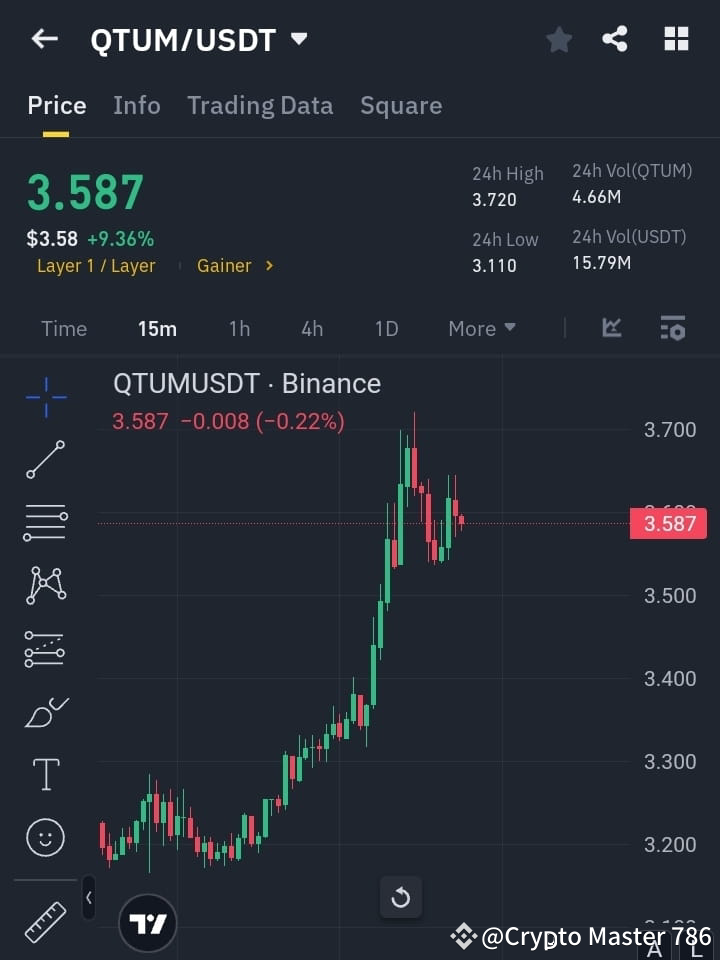The height and width of the screenshot is (960, 720).
Task: Toggle the favorite star for QTUM/USDT
Action: tap(558, 39)
